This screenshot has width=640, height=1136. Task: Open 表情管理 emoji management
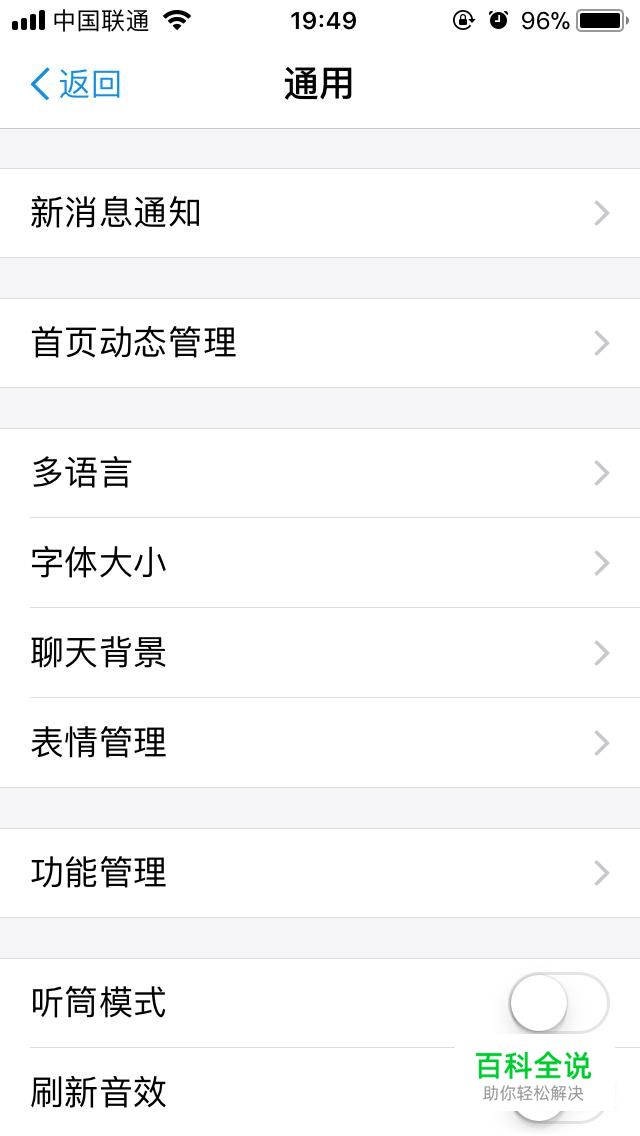pyautogui.click(x=320, y=743)
